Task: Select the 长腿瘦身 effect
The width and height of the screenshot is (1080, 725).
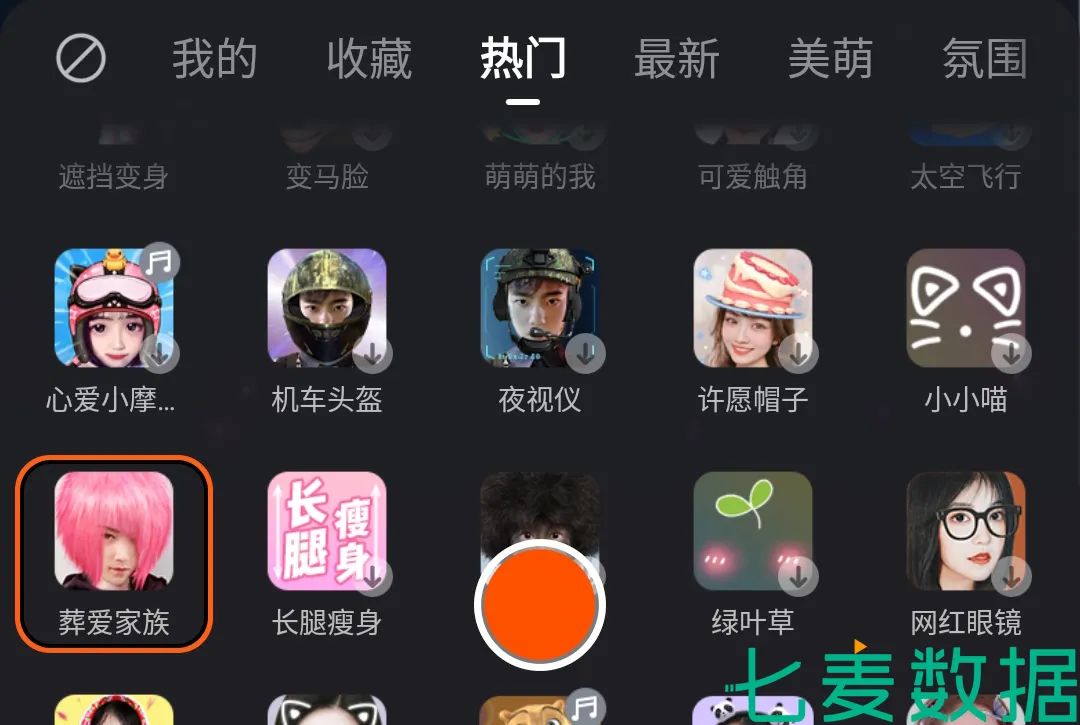Action: tap(327, 532)
